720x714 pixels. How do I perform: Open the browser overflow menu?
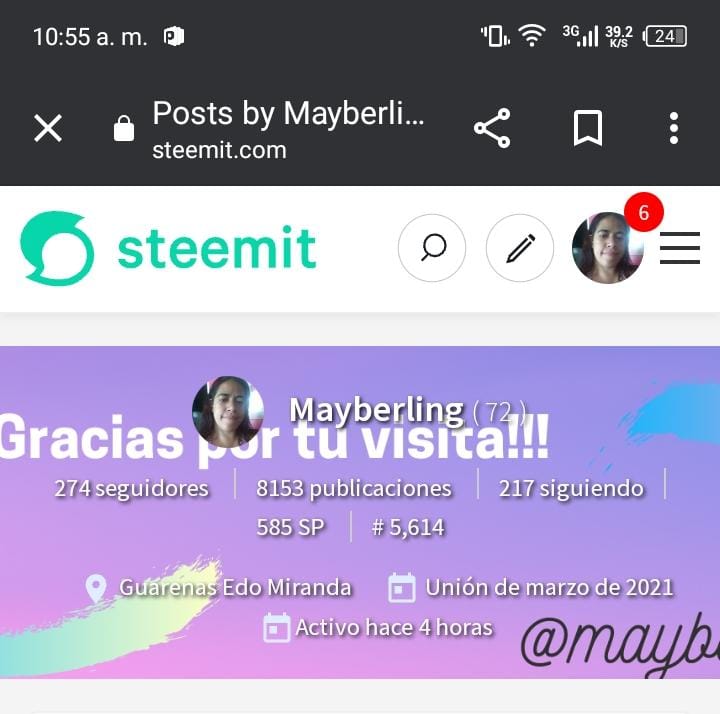pos(674,128)
